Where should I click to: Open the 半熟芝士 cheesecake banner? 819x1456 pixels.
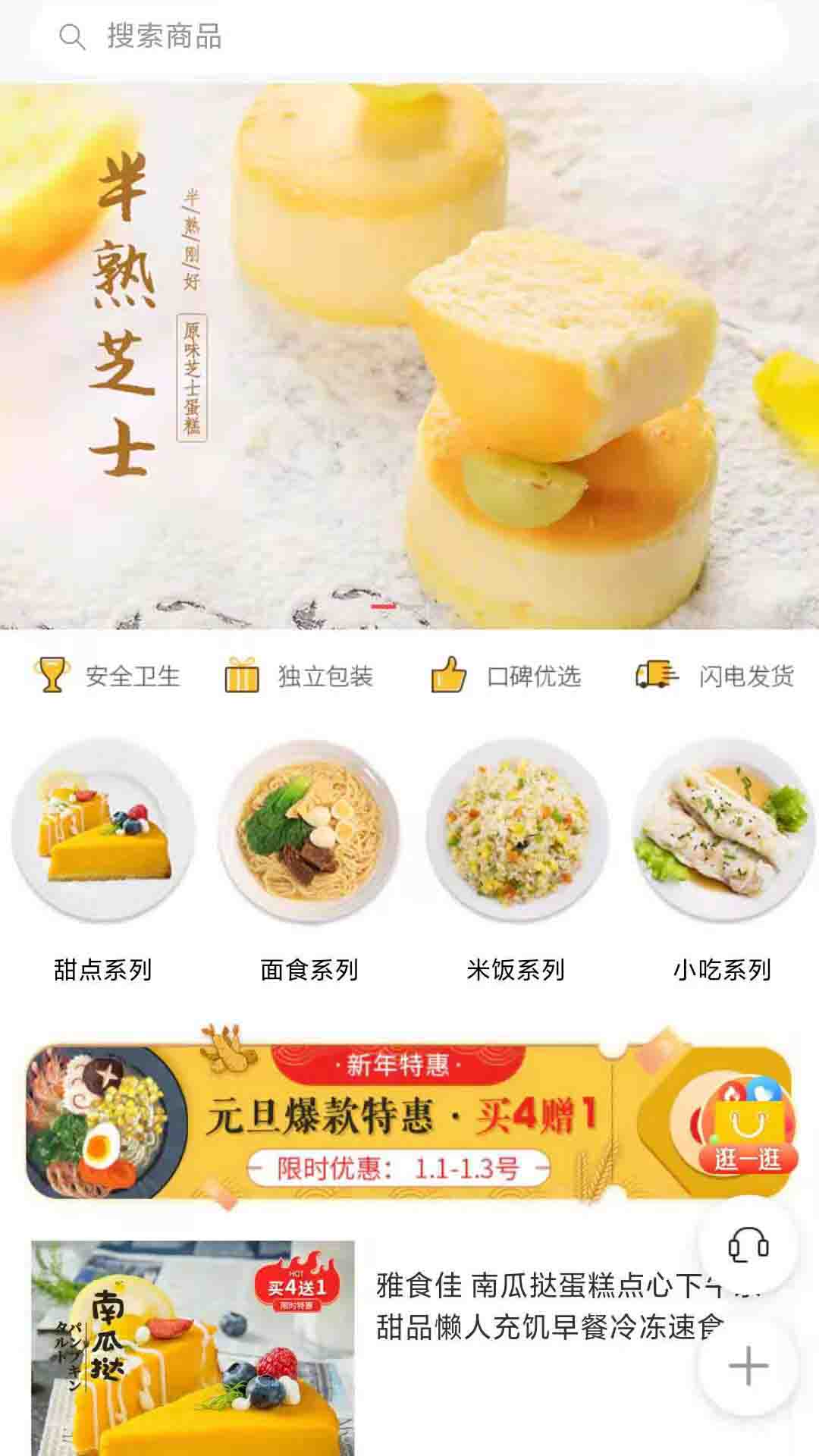pos(409,356)
